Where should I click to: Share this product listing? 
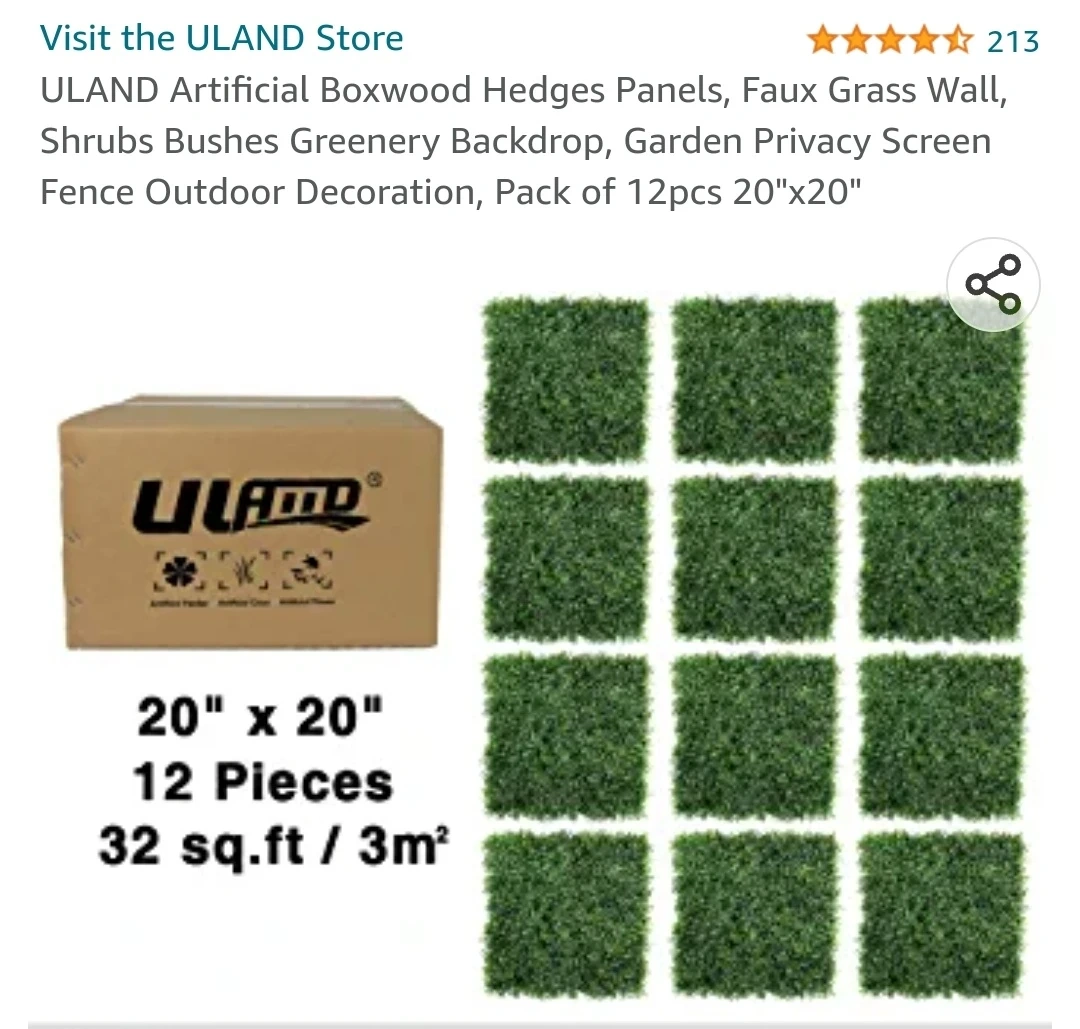992,284
